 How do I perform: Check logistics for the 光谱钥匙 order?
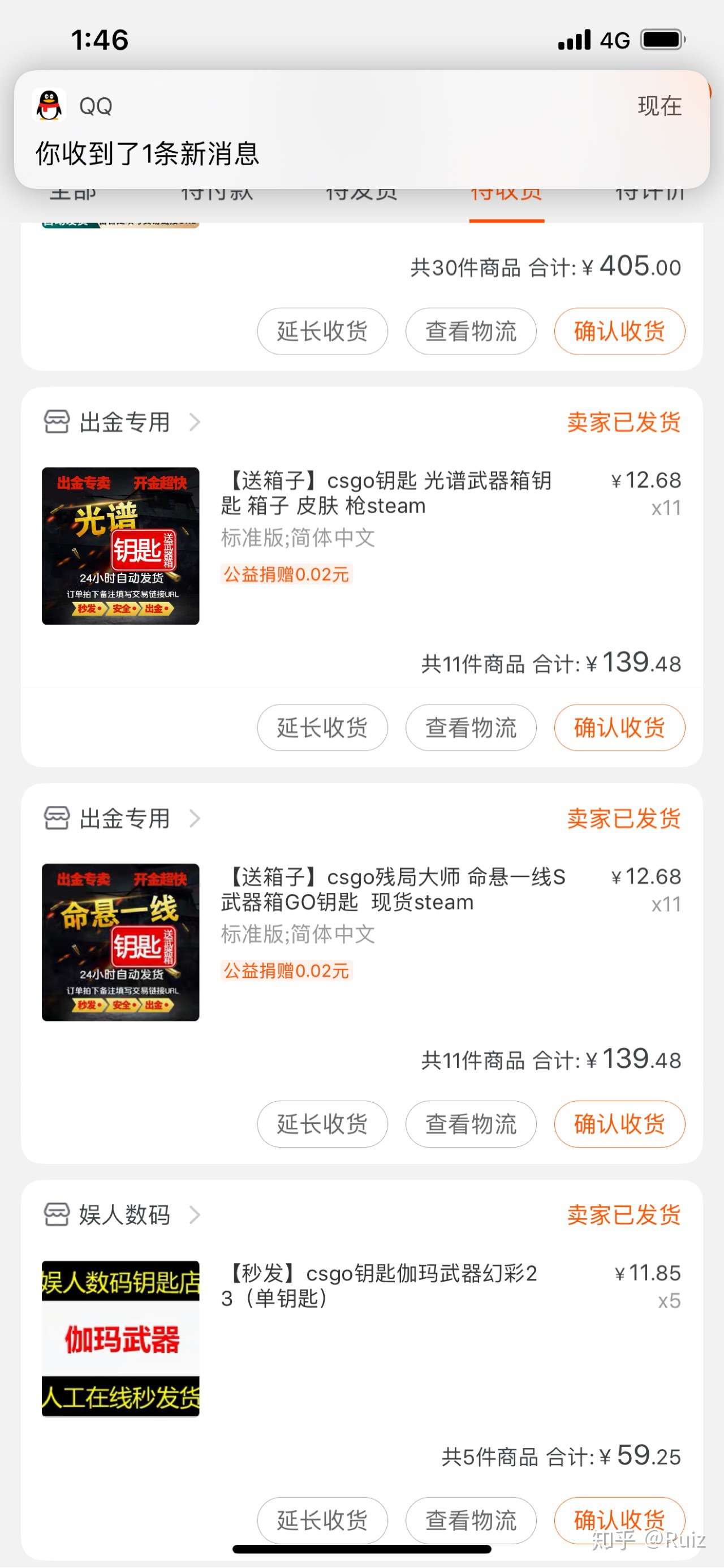(471, 728)
